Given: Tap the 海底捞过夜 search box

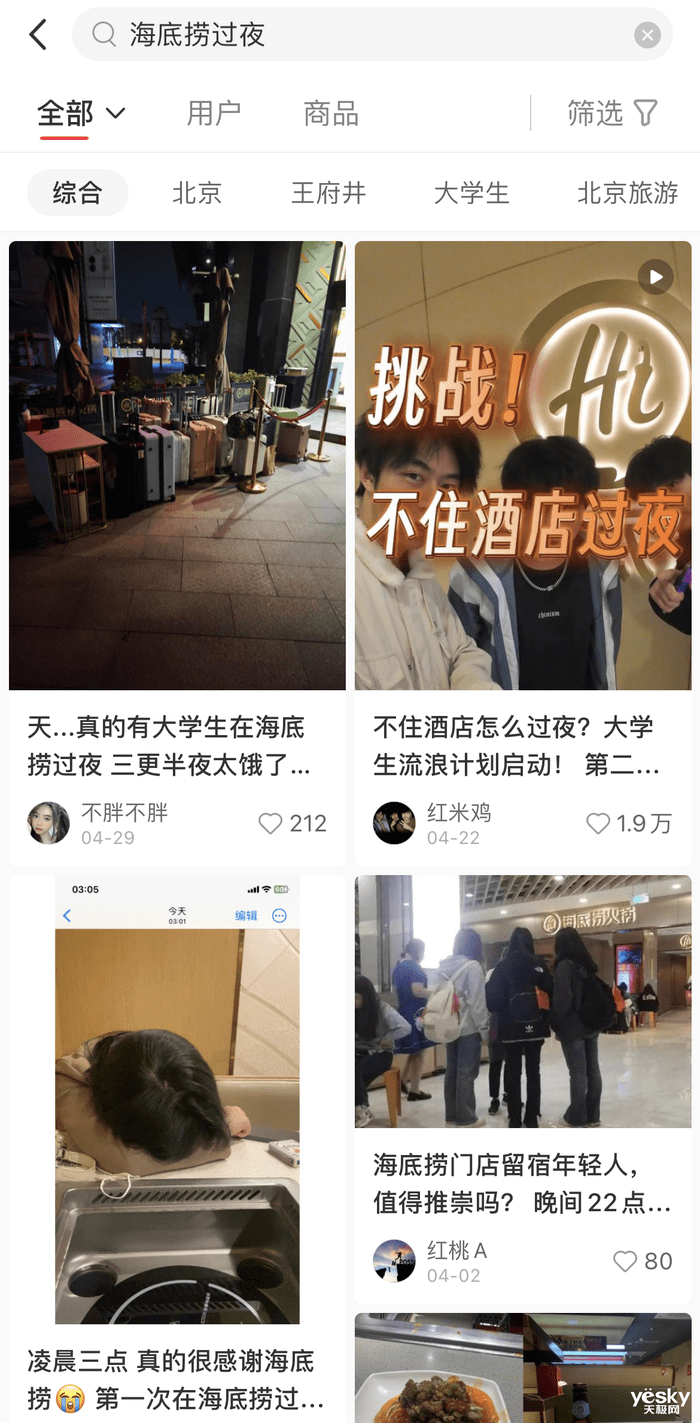Looking at the screenshot, I should (350, 36).
